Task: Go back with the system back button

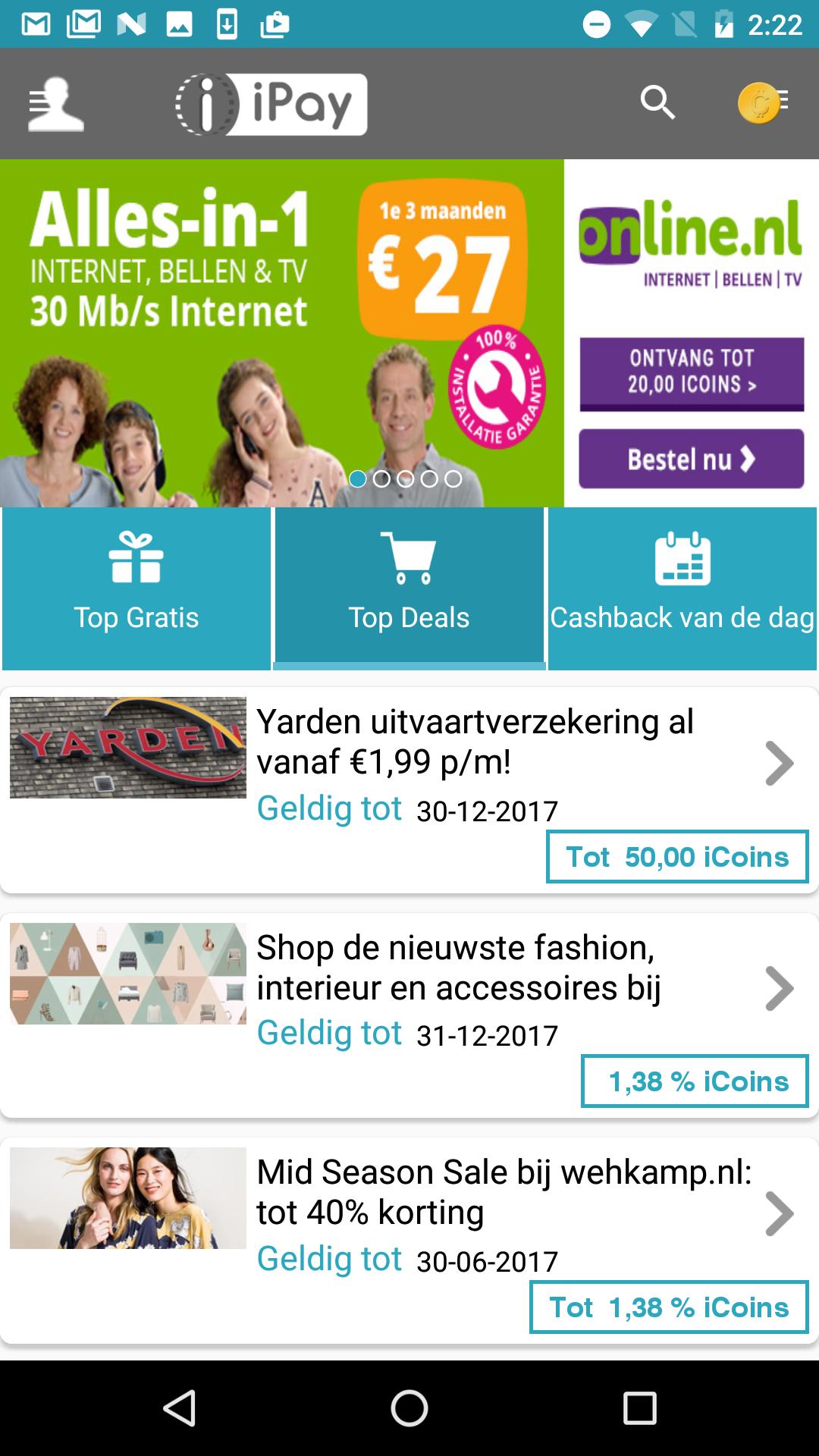Action: tap(180, 1409)
